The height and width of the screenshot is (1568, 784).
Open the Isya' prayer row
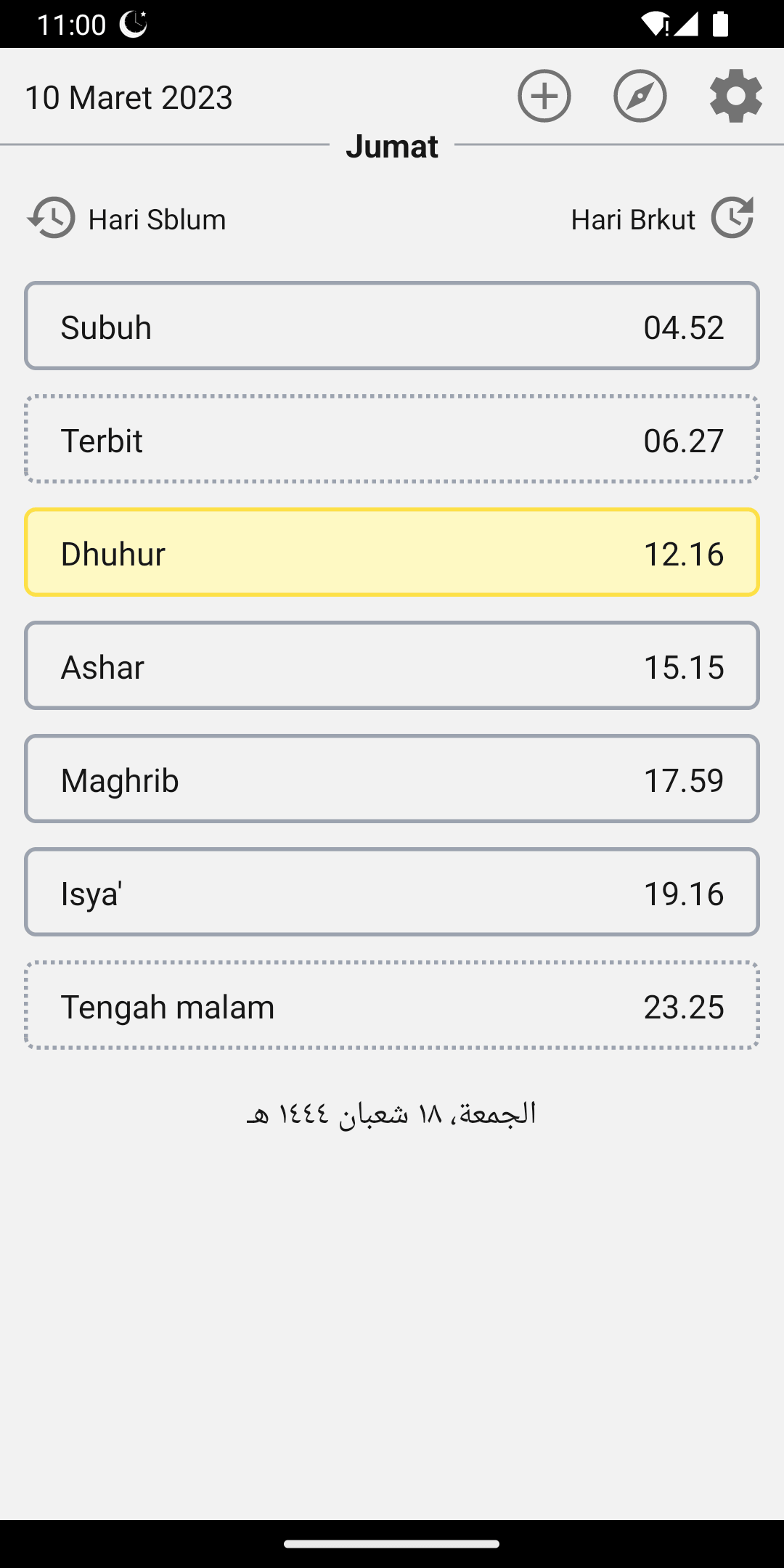pos(392,892)
